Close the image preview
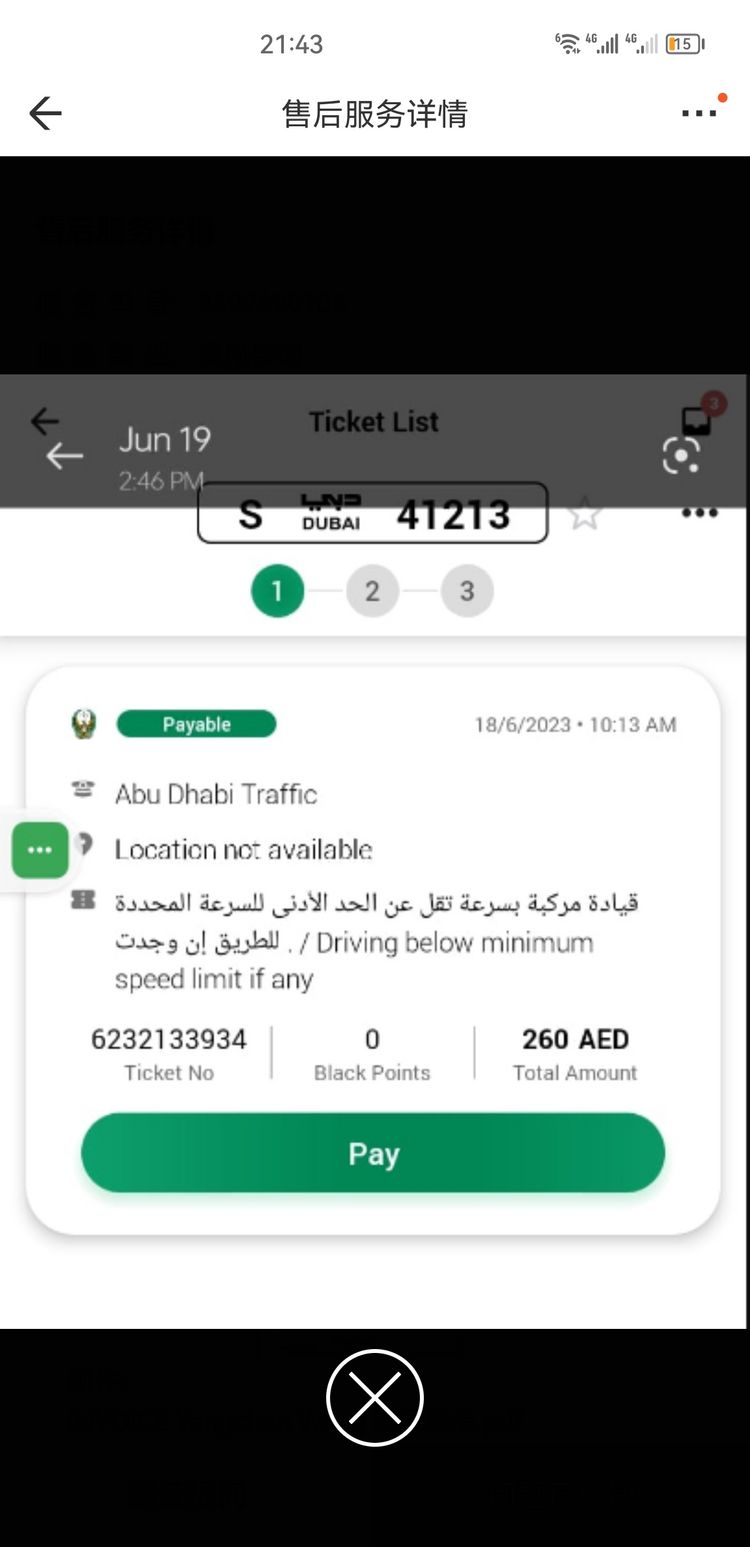Viewport: 750px width, 1547px height. (375, 1397)
